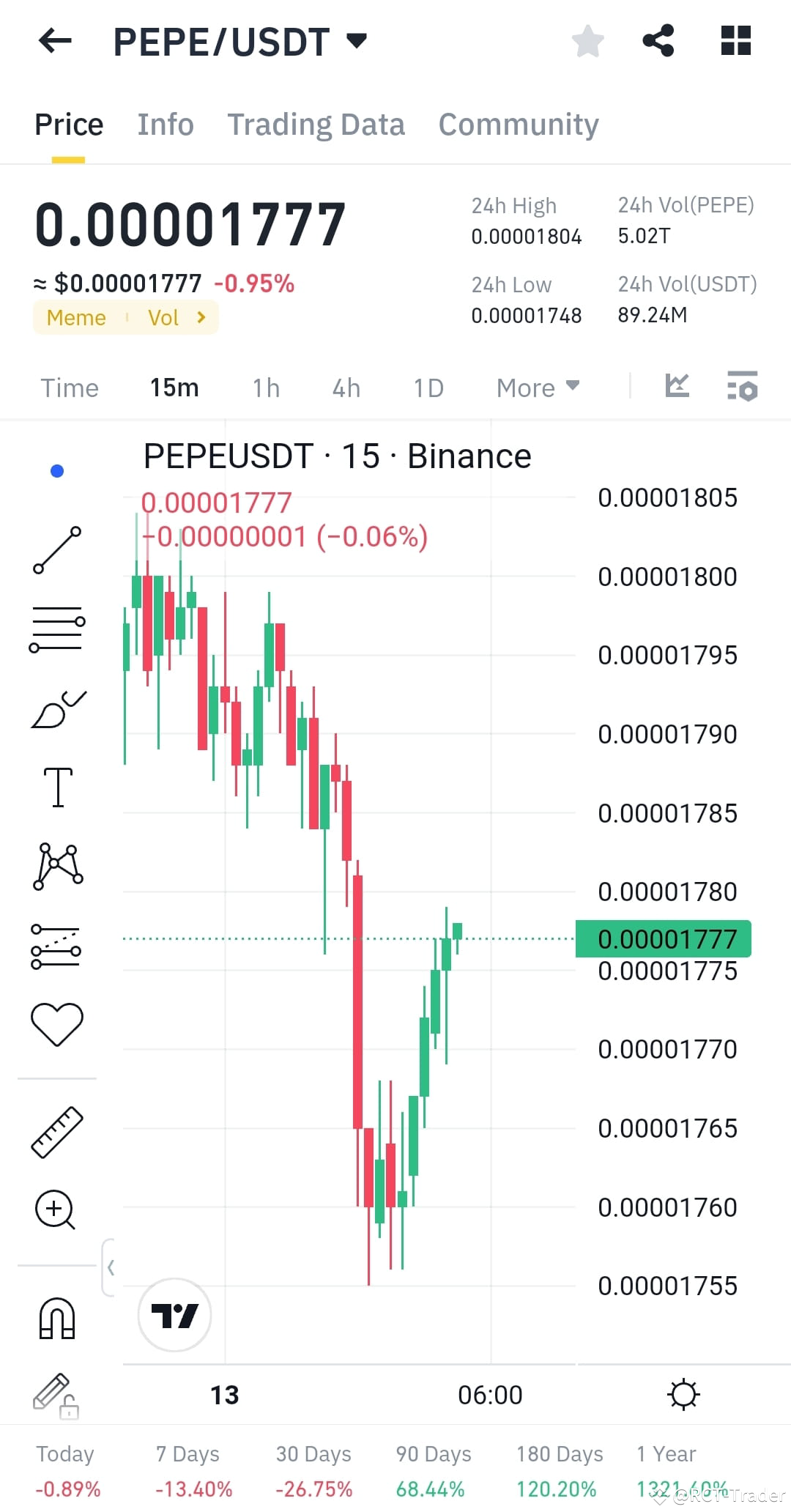Open the chart style selector icon
791x1512 pixels.
point(677,387)
